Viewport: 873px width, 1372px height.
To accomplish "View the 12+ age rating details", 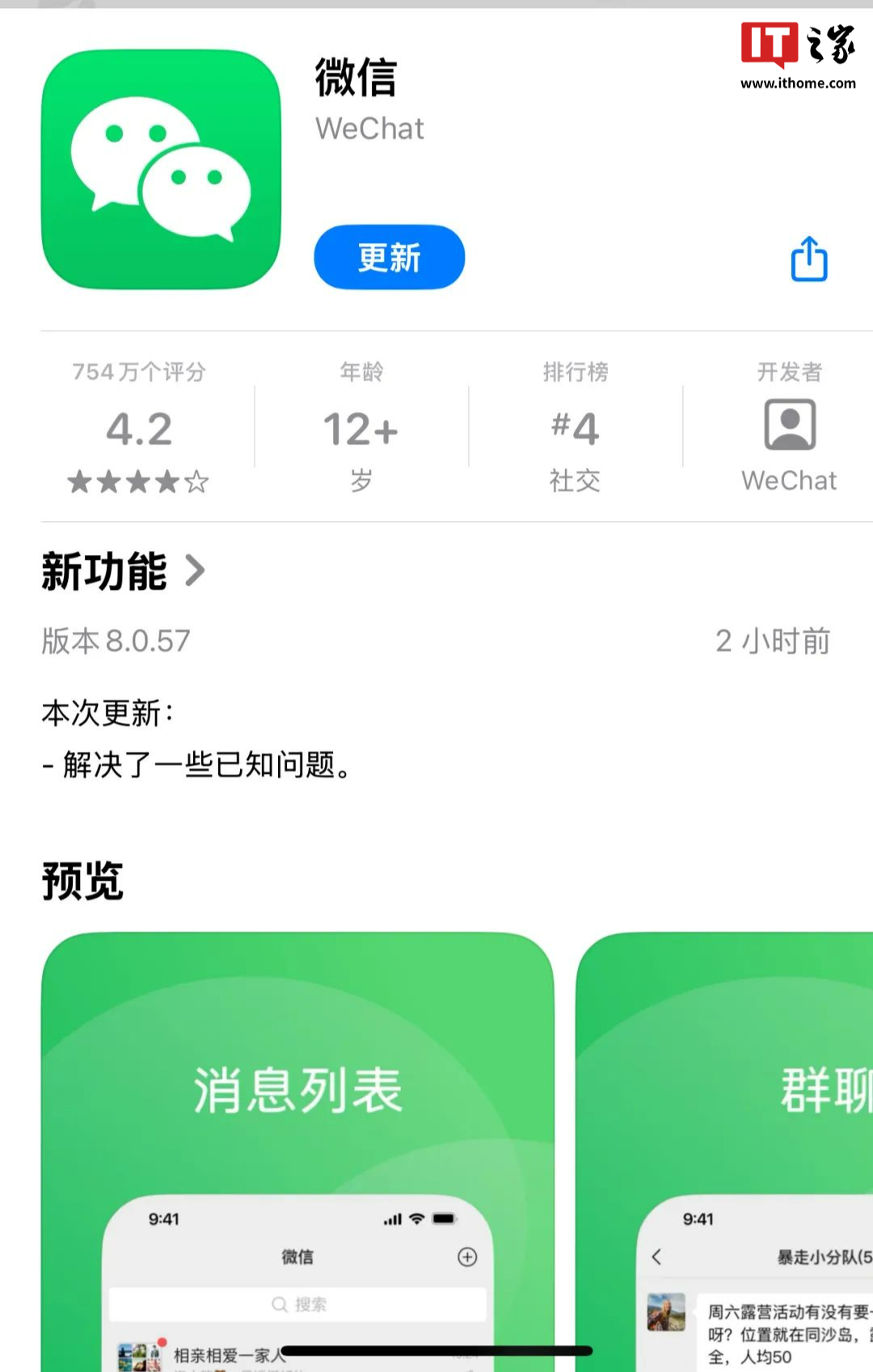I will [361, 428].
